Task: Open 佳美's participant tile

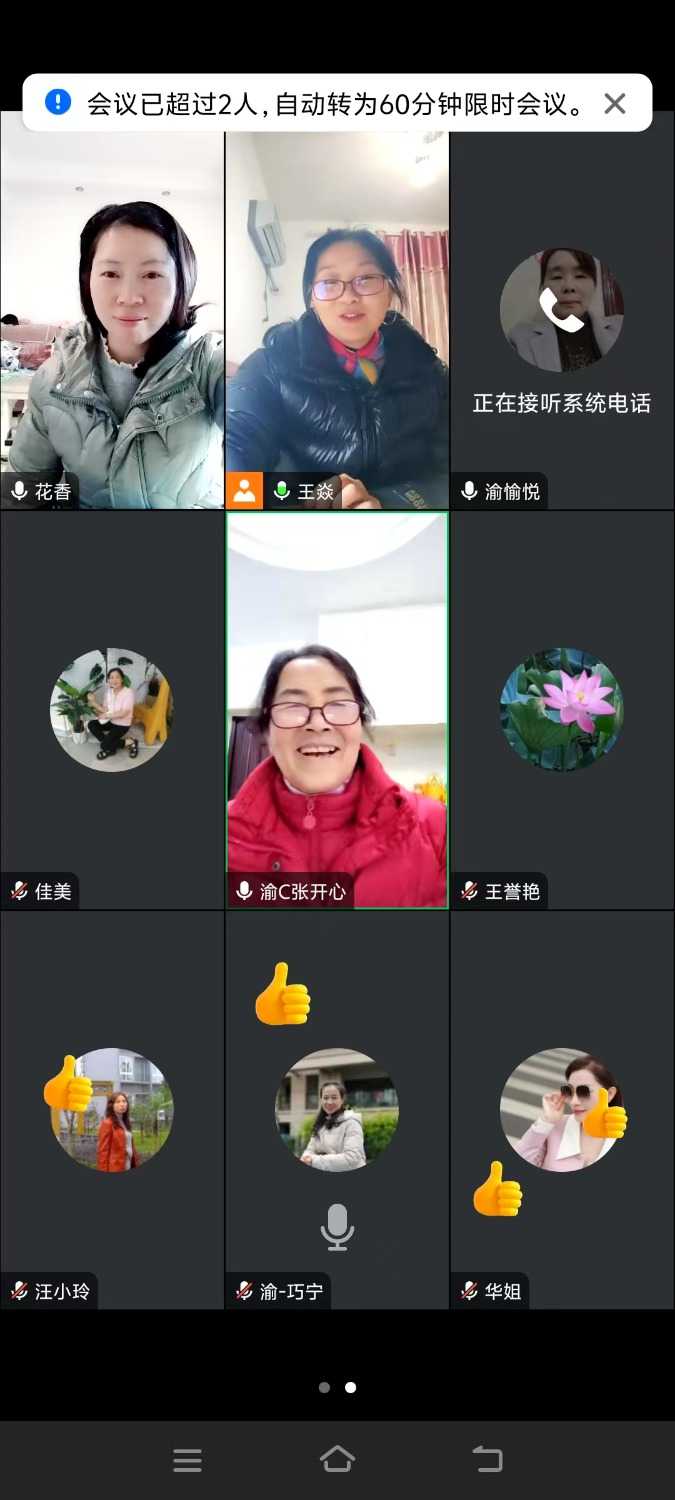Action: [x=112, y=710]
